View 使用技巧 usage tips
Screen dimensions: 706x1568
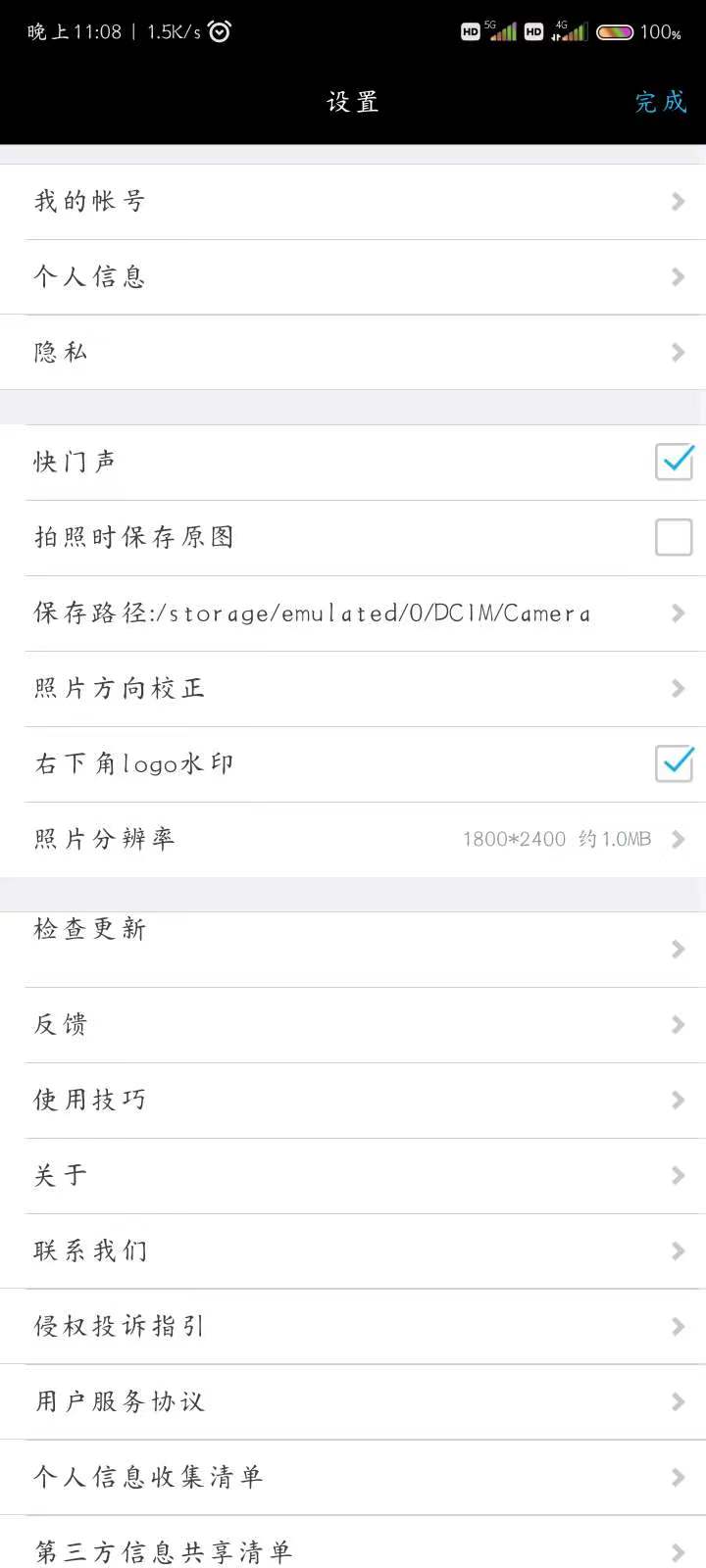click(353, 1100)
